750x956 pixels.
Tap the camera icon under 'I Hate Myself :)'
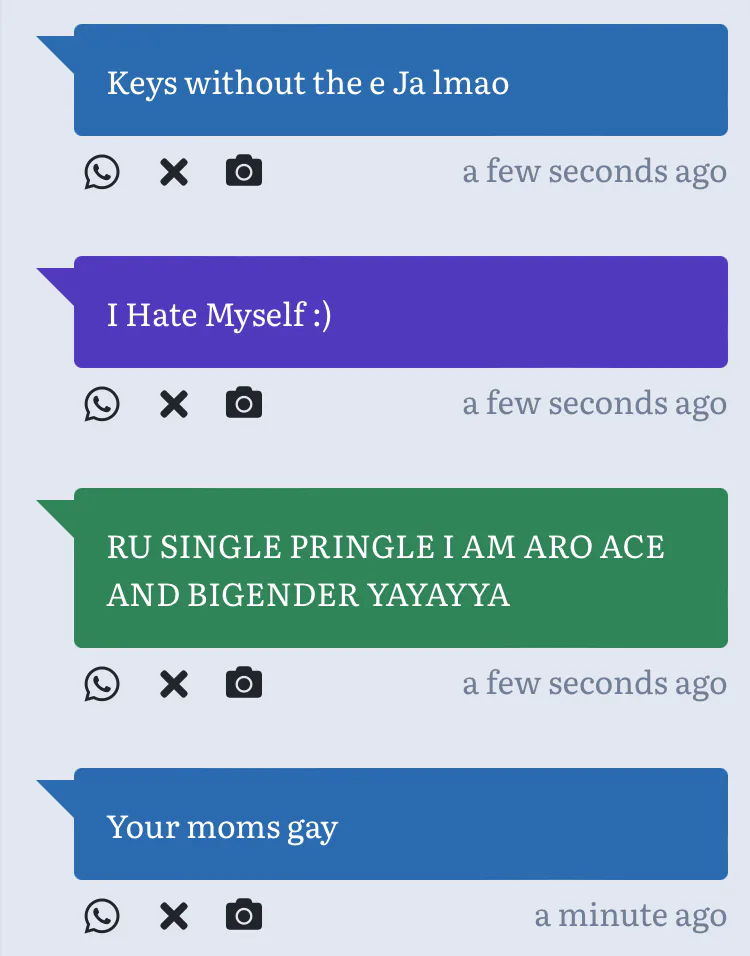pyautogui.click(x=244, y=404)
